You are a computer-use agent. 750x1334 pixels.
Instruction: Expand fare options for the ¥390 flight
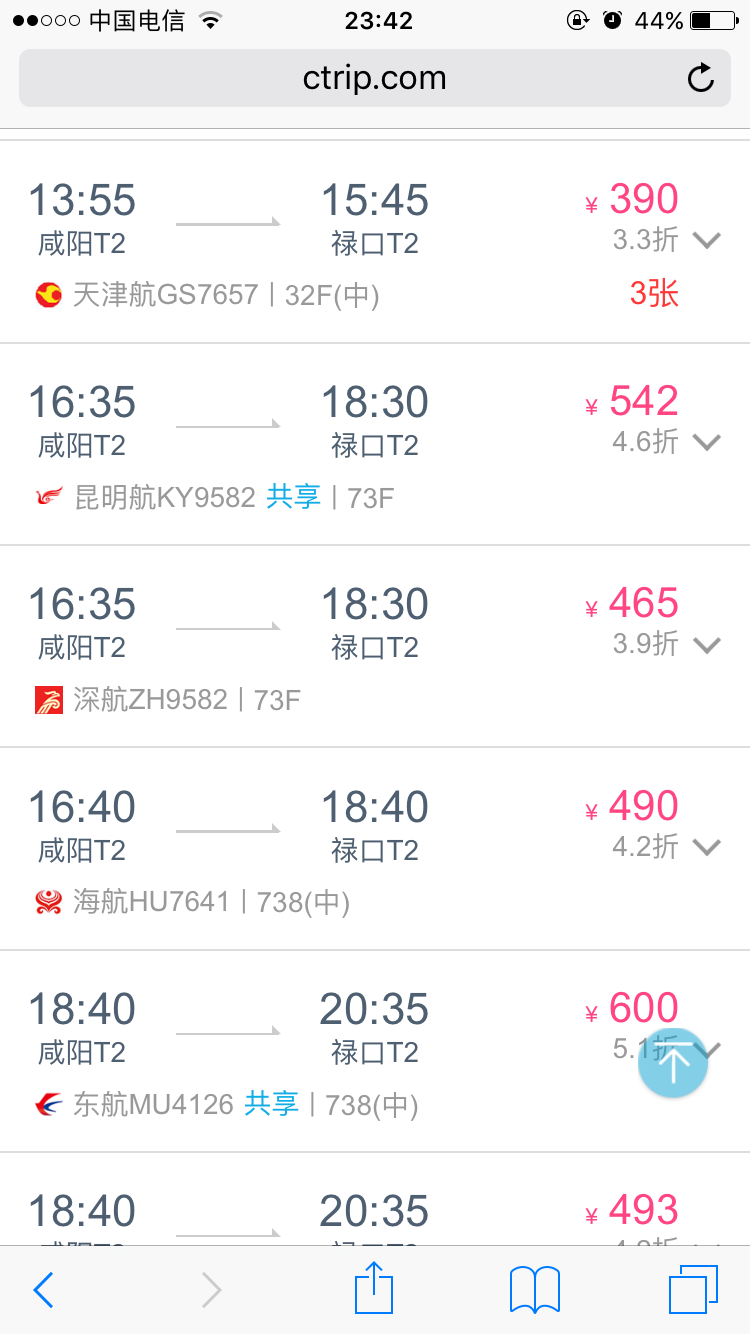coord(706,240)
